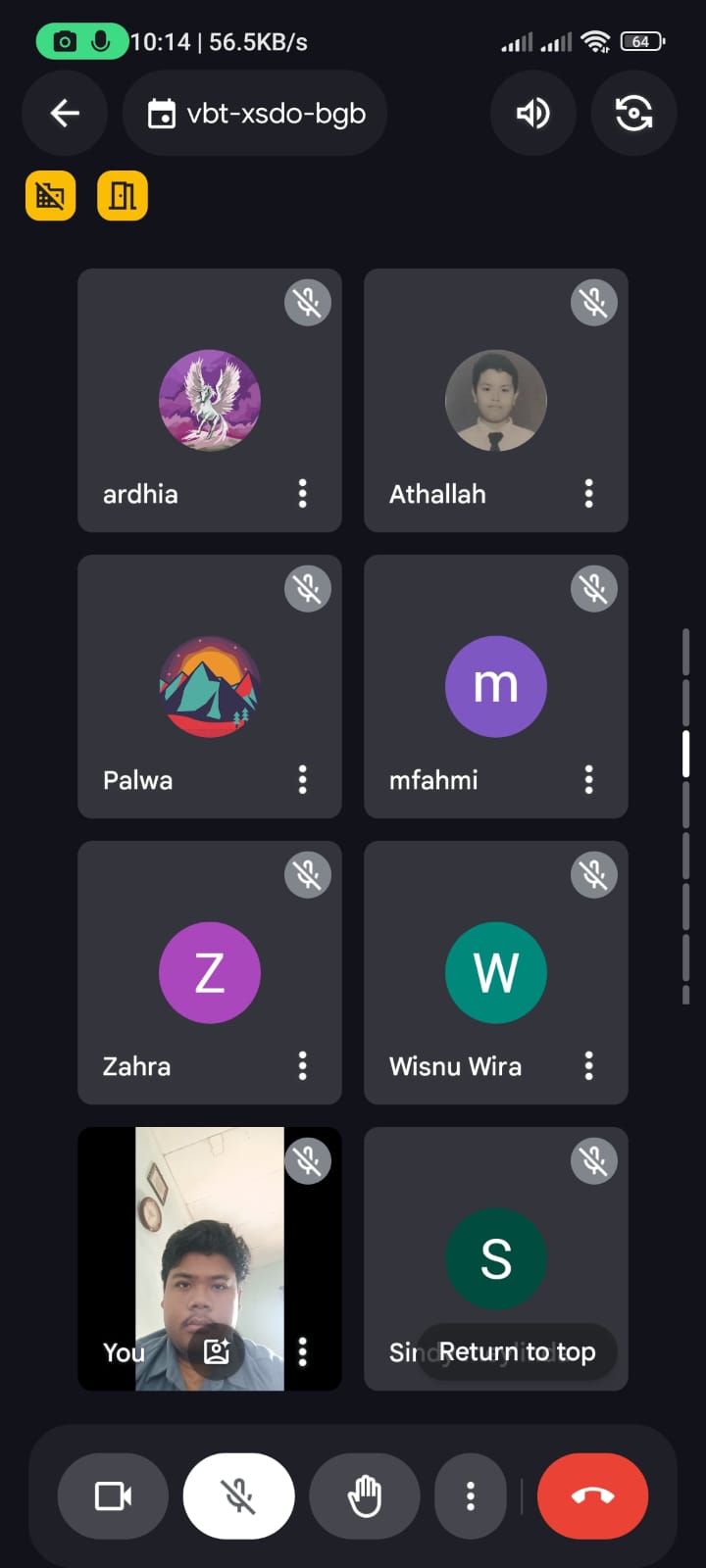Turn off the camera
Image resolution: width=706 pixels, height=1568 pixels.
(113, 1496)
